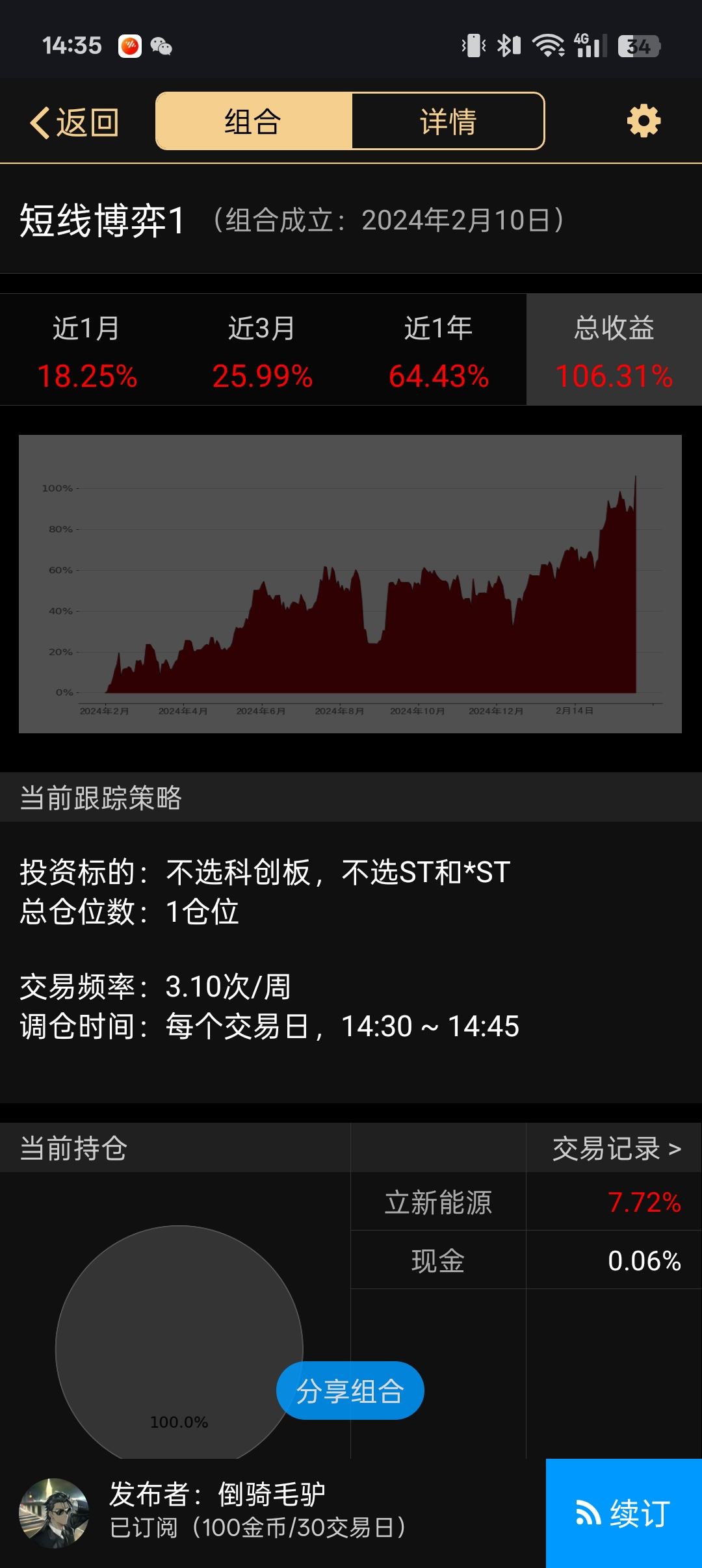
Task: Open the settings gear icon
Action: [643, 122]
